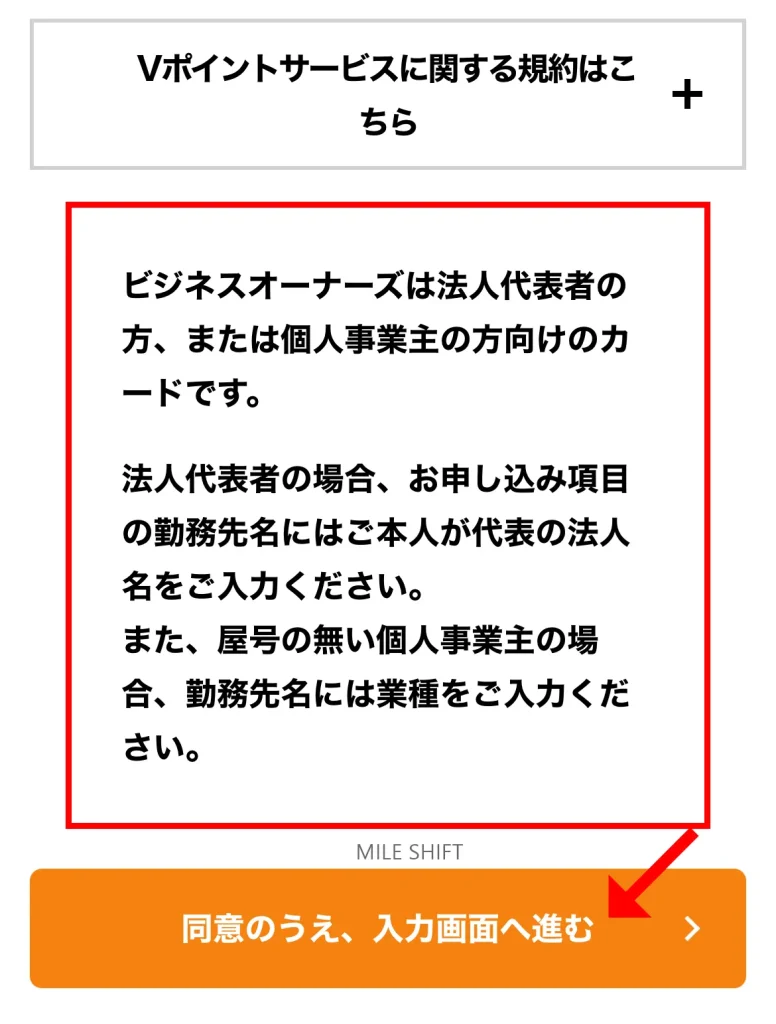Tap 同意のうえ、入力画面へ進む button
The height and width of the screenshot is (1024, 776).
tap(388, 928)
